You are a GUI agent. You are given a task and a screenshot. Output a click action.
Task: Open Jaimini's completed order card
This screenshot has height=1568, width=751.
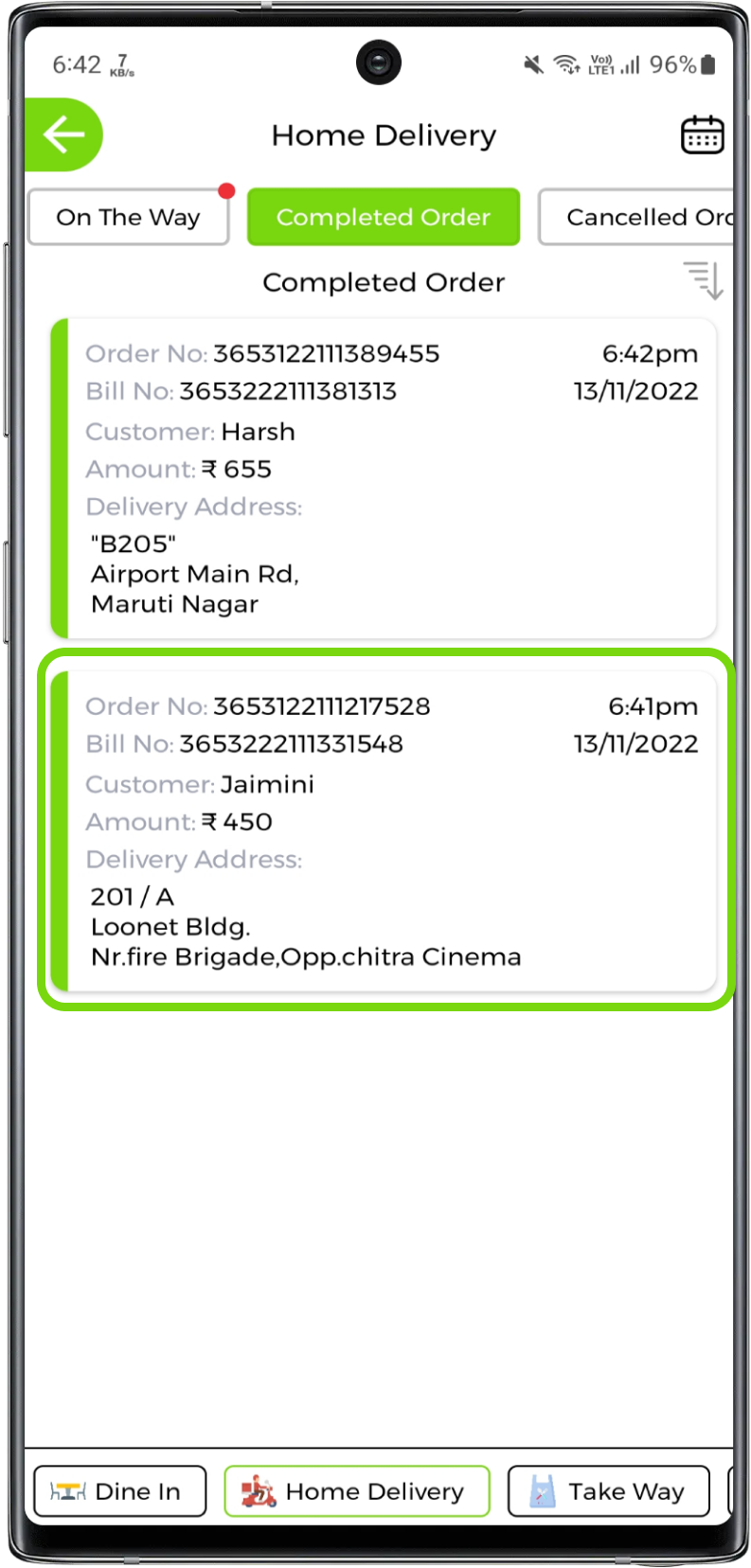coord(383,831)
